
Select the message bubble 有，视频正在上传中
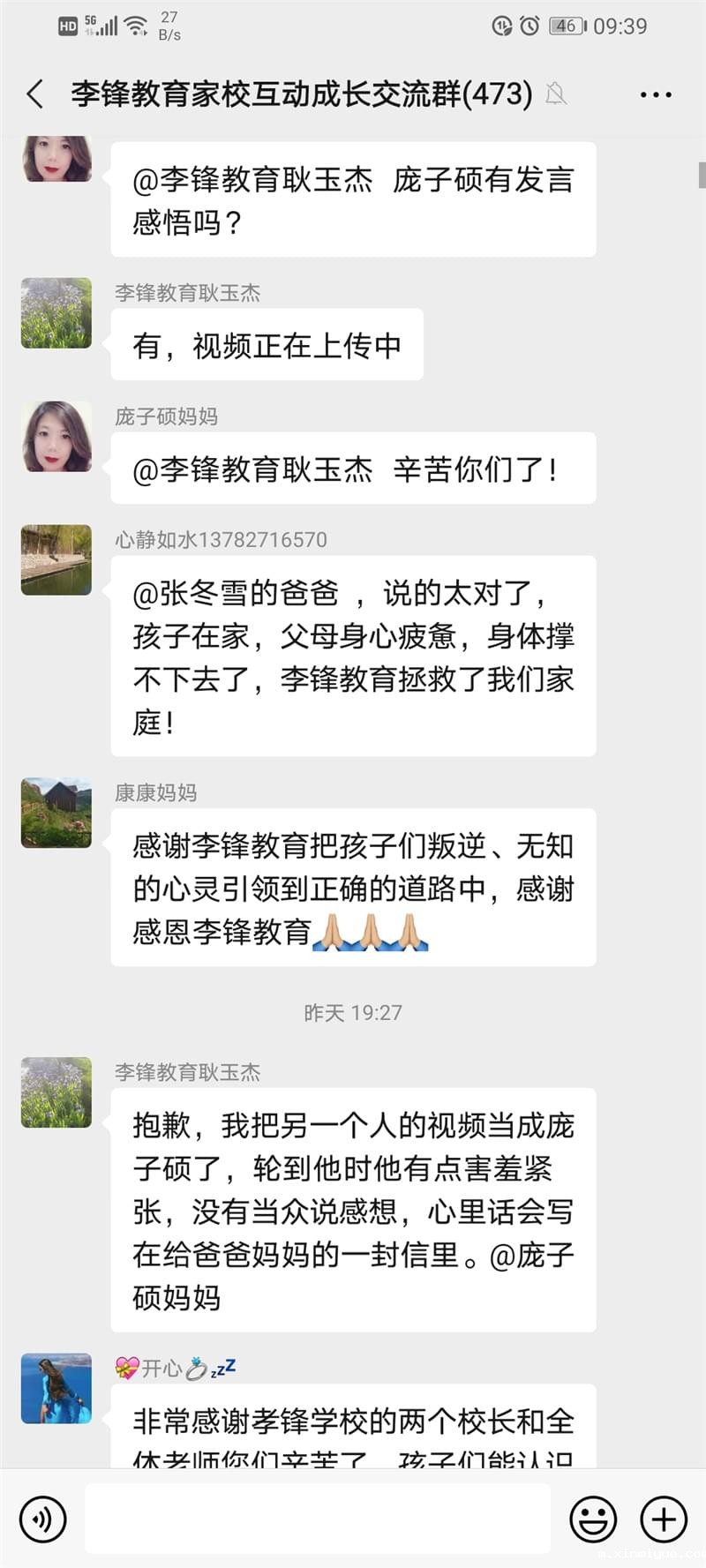coord(267,345)
